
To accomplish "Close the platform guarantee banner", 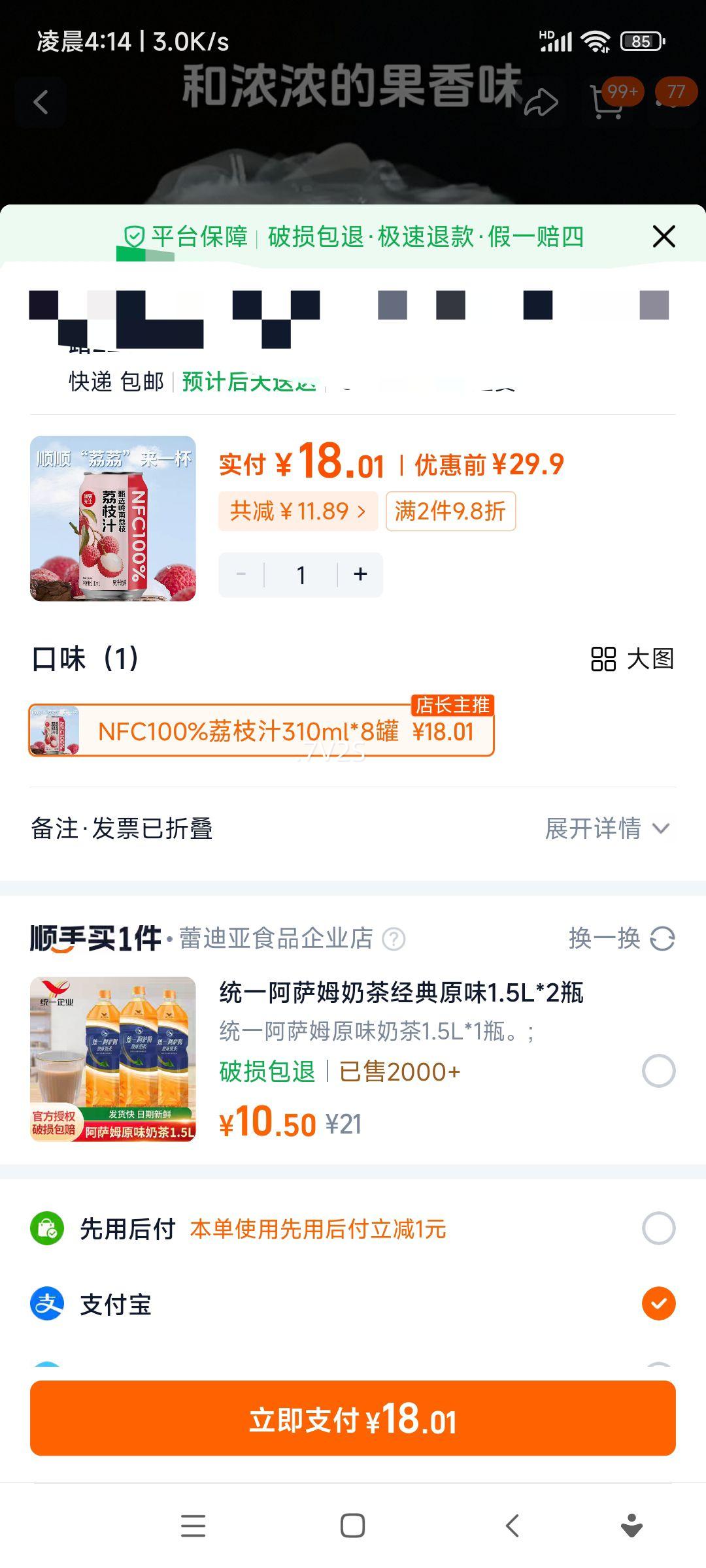I will coord(664,237).
